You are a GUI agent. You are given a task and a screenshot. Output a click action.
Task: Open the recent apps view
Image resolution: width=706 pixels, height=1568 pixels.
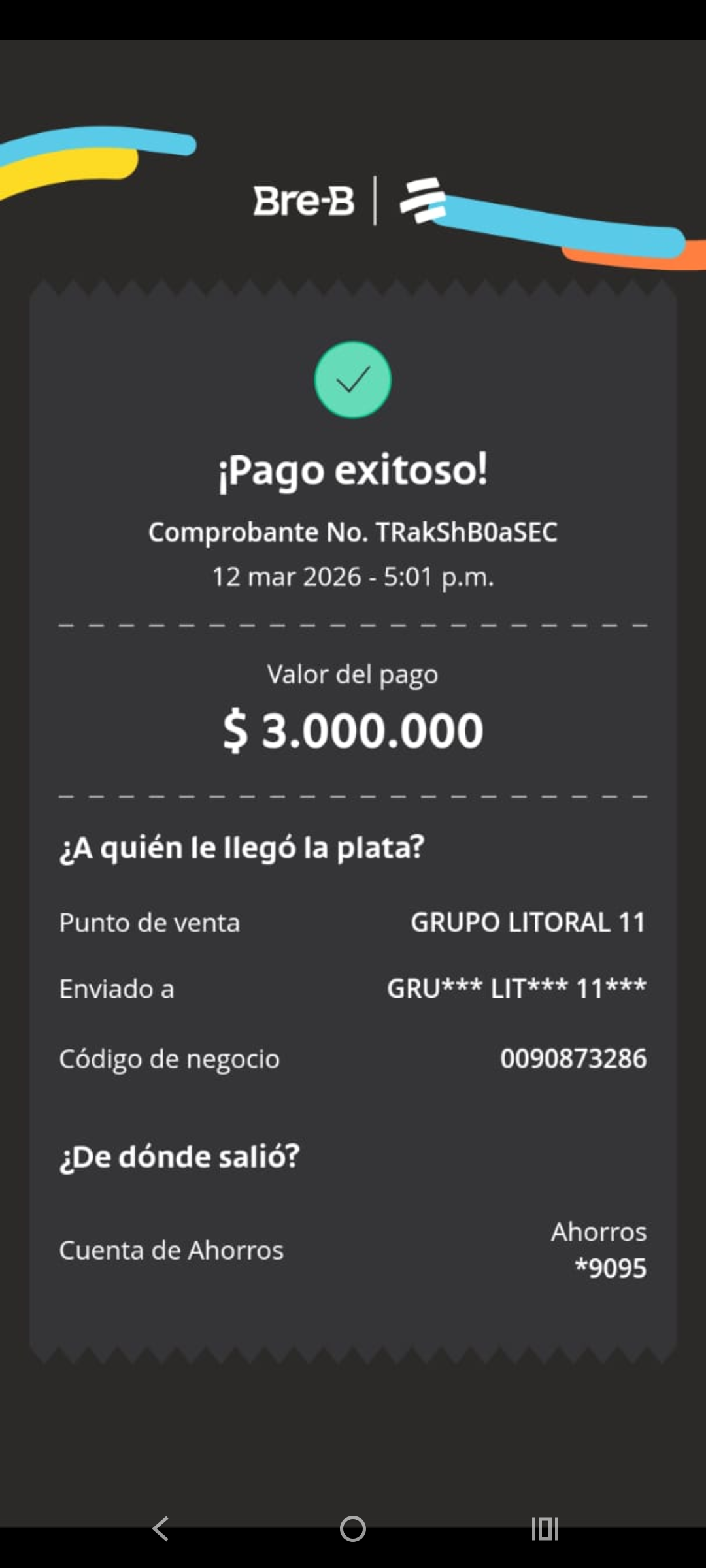(x=545, y=1529)
